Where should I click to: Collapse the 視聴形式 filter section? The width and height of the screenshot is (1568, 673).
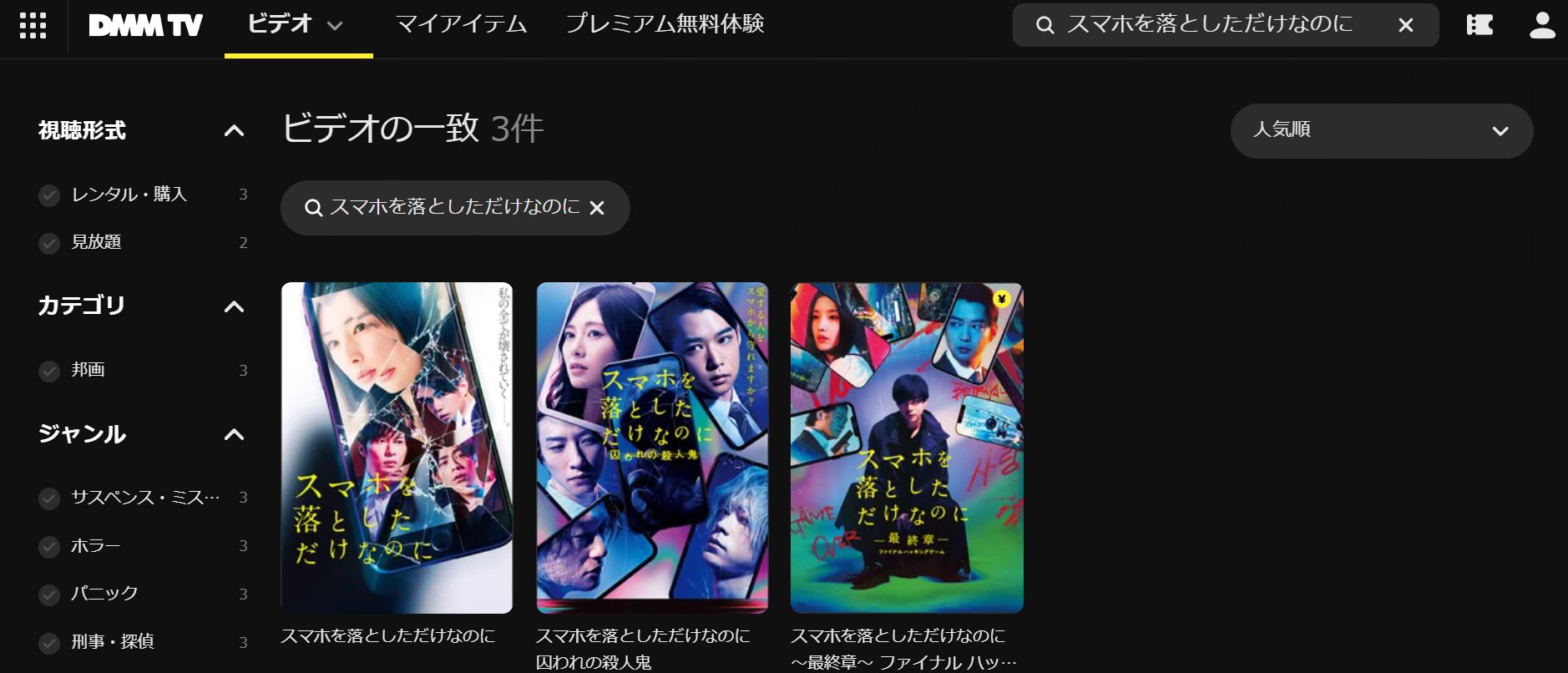click(x=235, y=130)
